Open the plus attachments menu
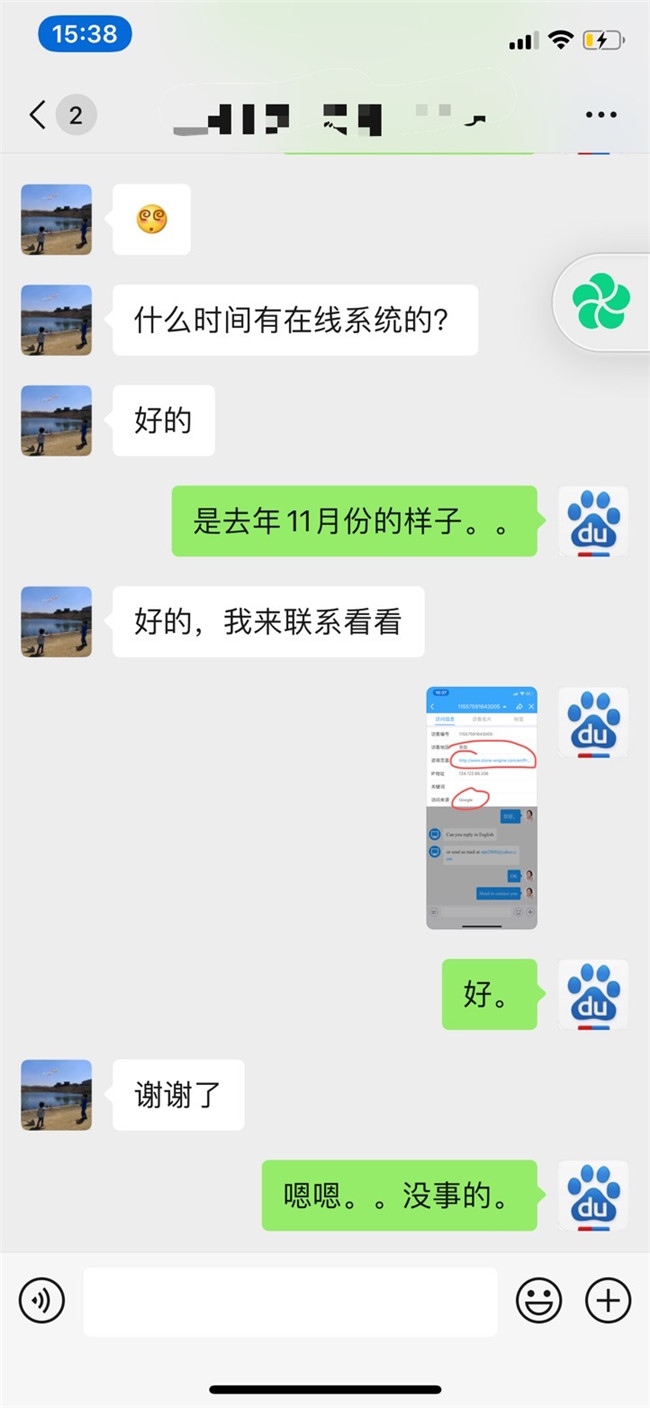The image size is (650, 1408). [607, 1300]
